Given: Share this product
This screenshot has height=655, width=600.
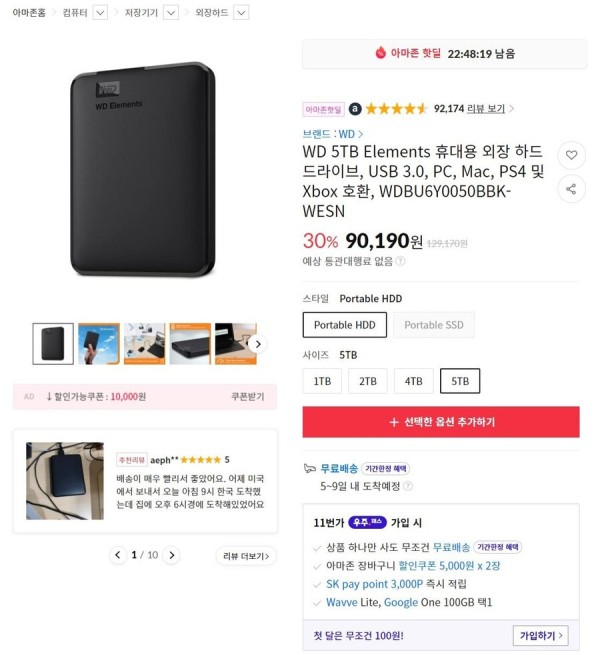Looking at the screenshot, I should (x=571, y=188).
